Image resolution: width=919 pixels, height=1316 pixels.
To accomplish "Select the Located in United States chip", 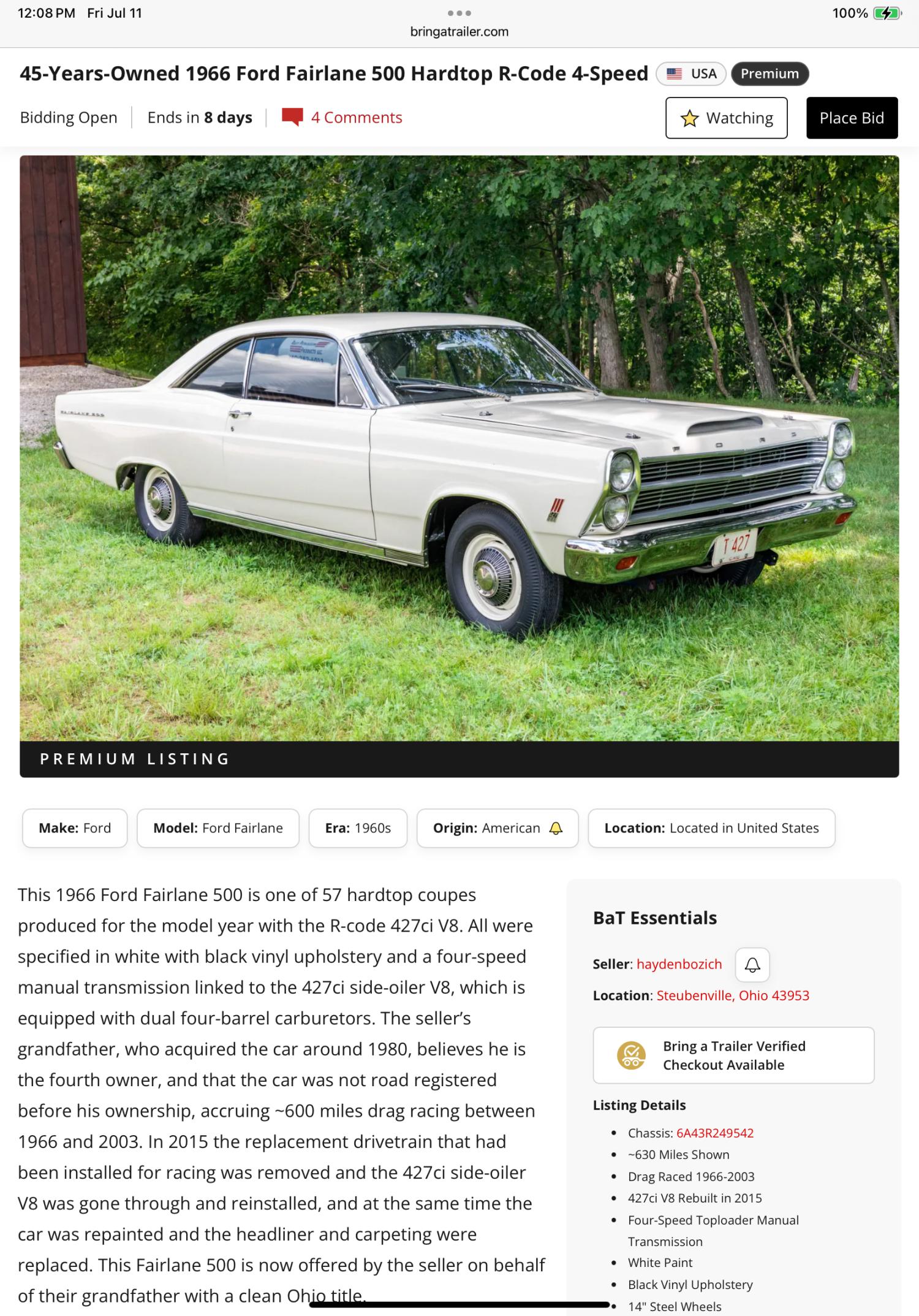I will 711,828.
